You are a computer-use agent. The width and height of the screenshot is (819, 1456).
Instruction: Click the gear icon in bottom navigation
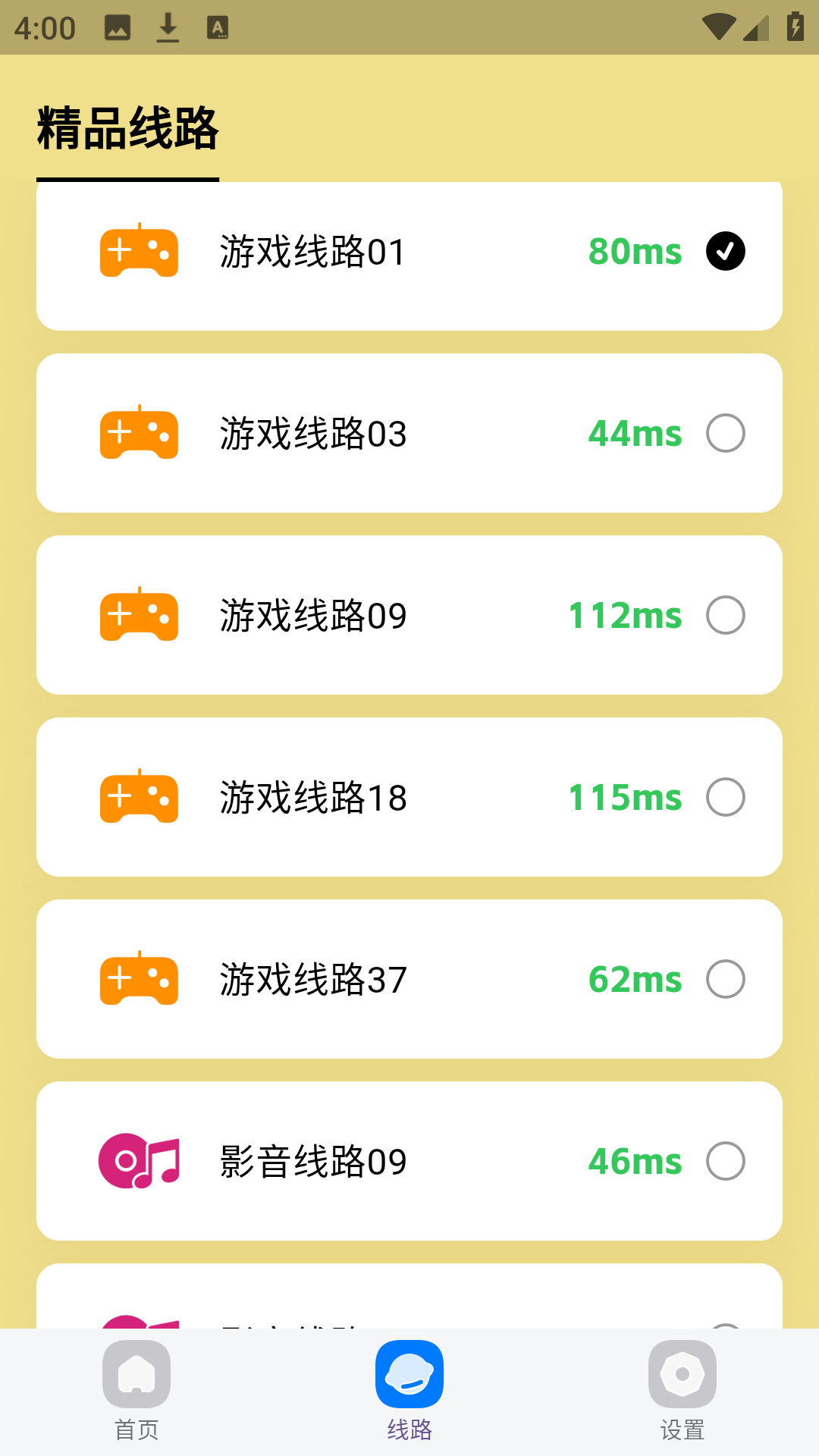coord(681,1374)
